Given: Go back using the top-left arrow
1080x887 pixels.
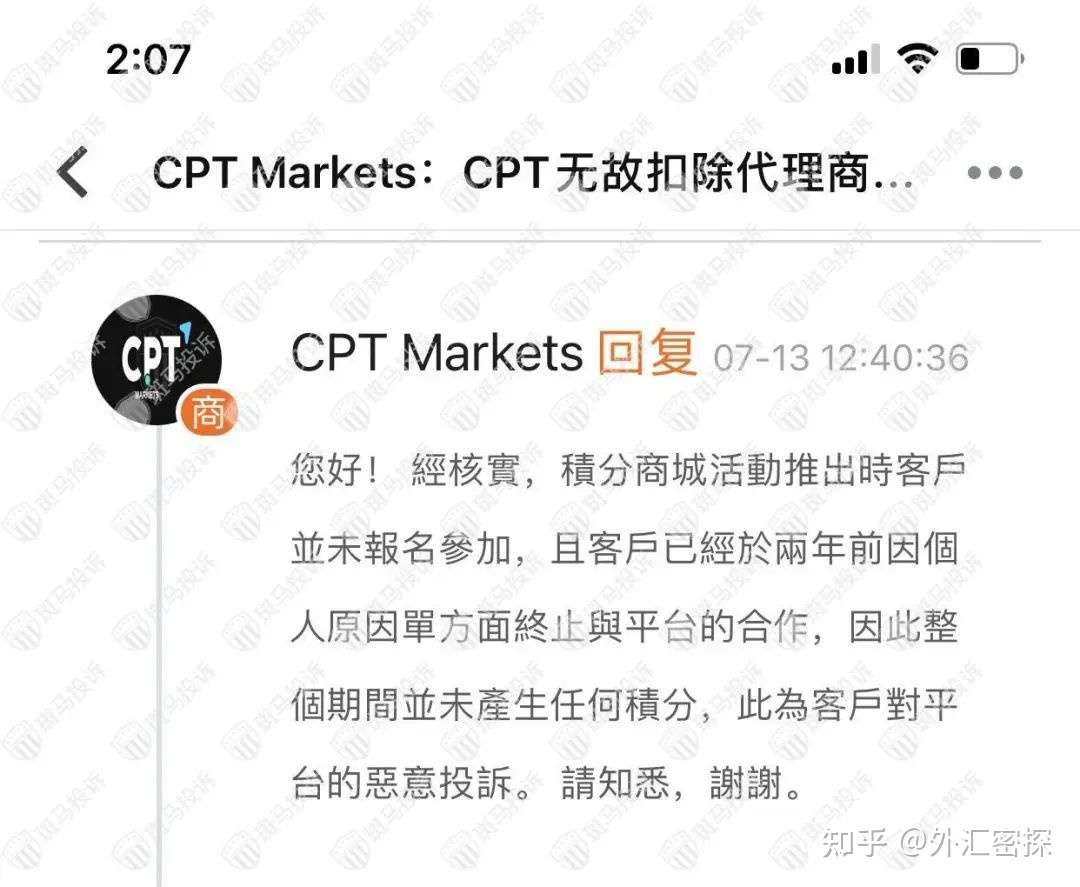Looking at the screenshot, I should coord(73,172).
